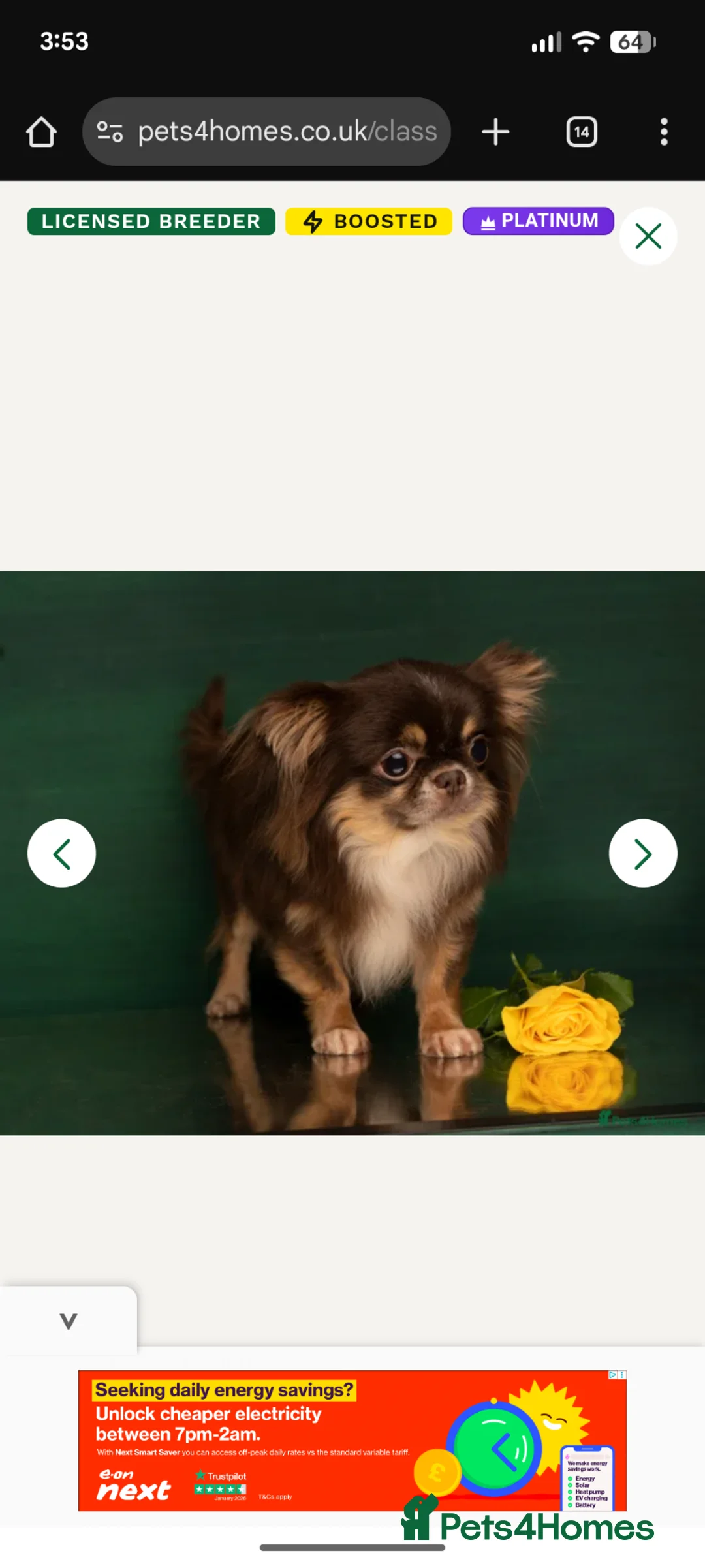Show the previous photo with the left arrow
This screenshot has height=1568, width=705.
click(62, 853)
